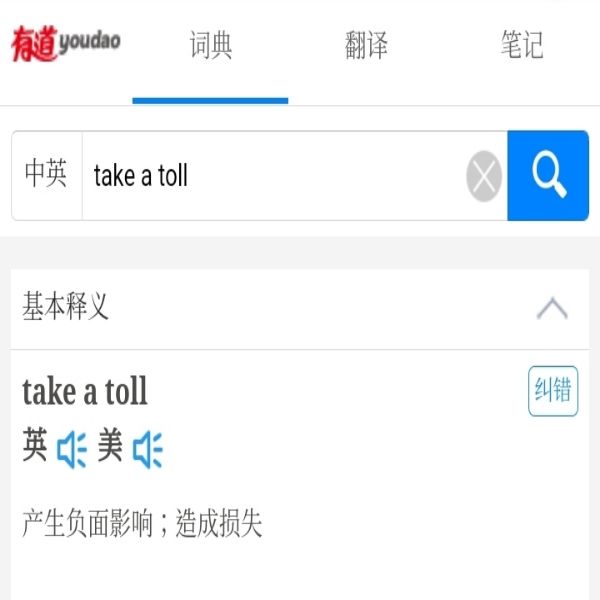The width and height of the screenshot is (600, 600).
Task: Clear the search text
Action: (x=484, y=177)
